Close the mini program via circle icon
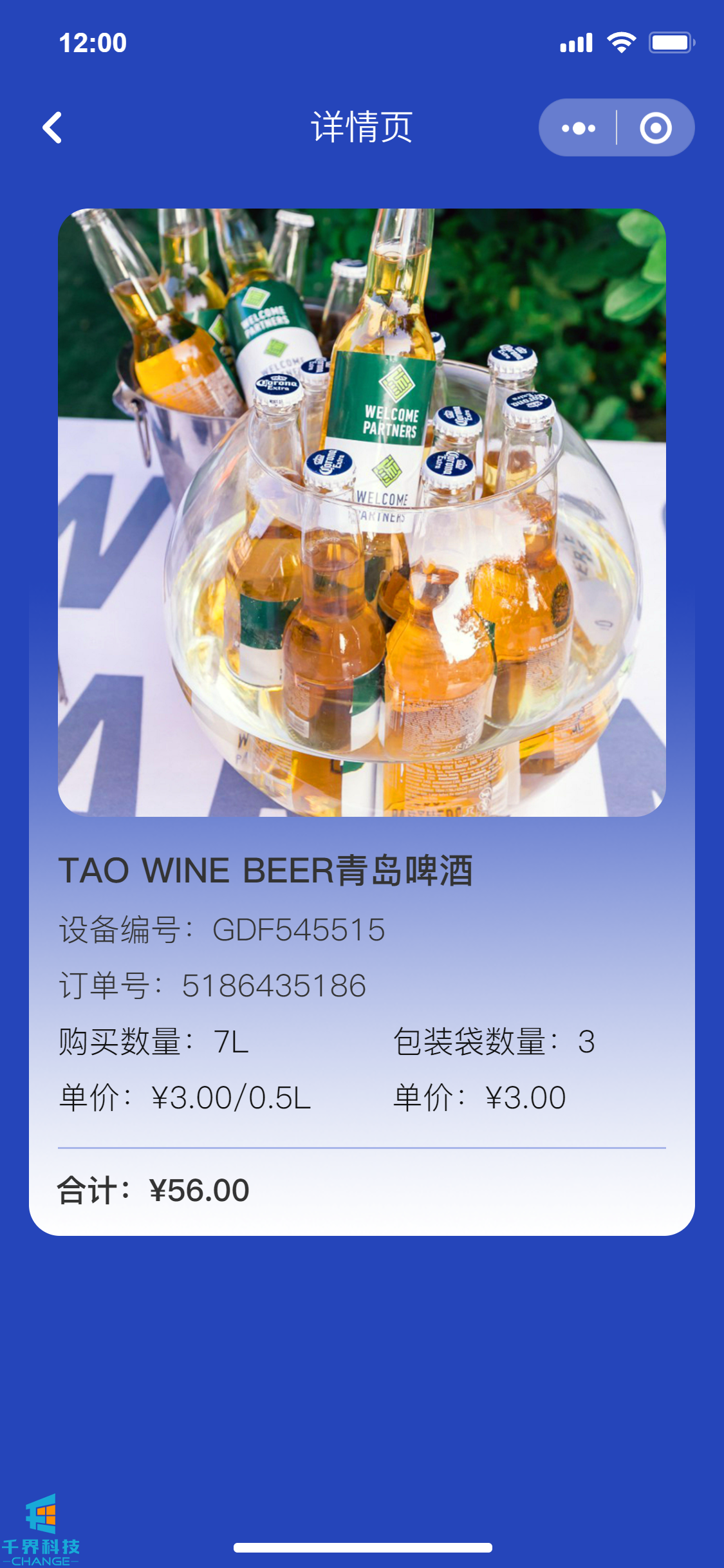 (x=655, y=127)
